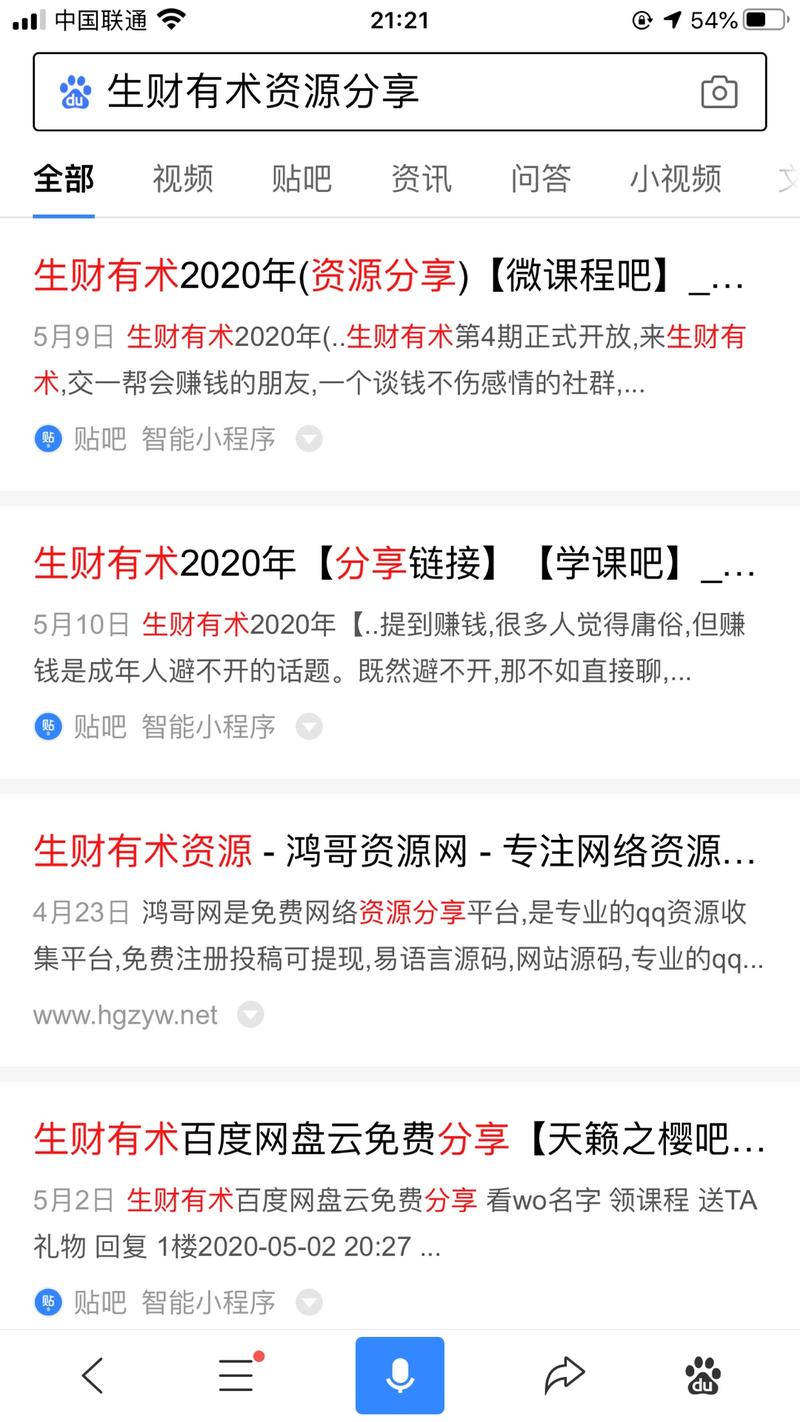The height and width of the screenshot is (1422, 800).
Task: Switch to the 小视频 tab
Action: 674,178
